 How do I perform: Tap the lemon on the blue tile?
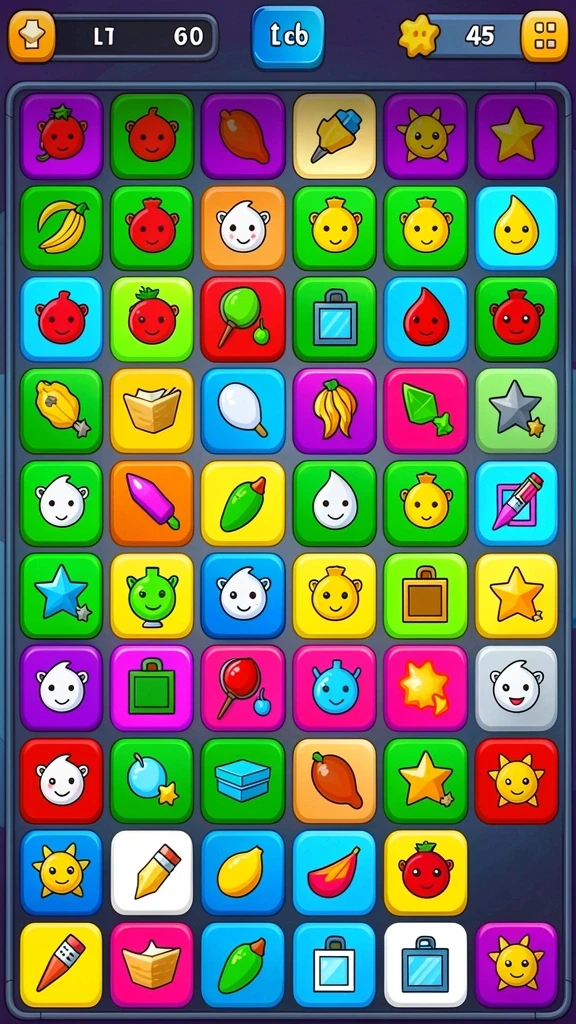[243, 872]
